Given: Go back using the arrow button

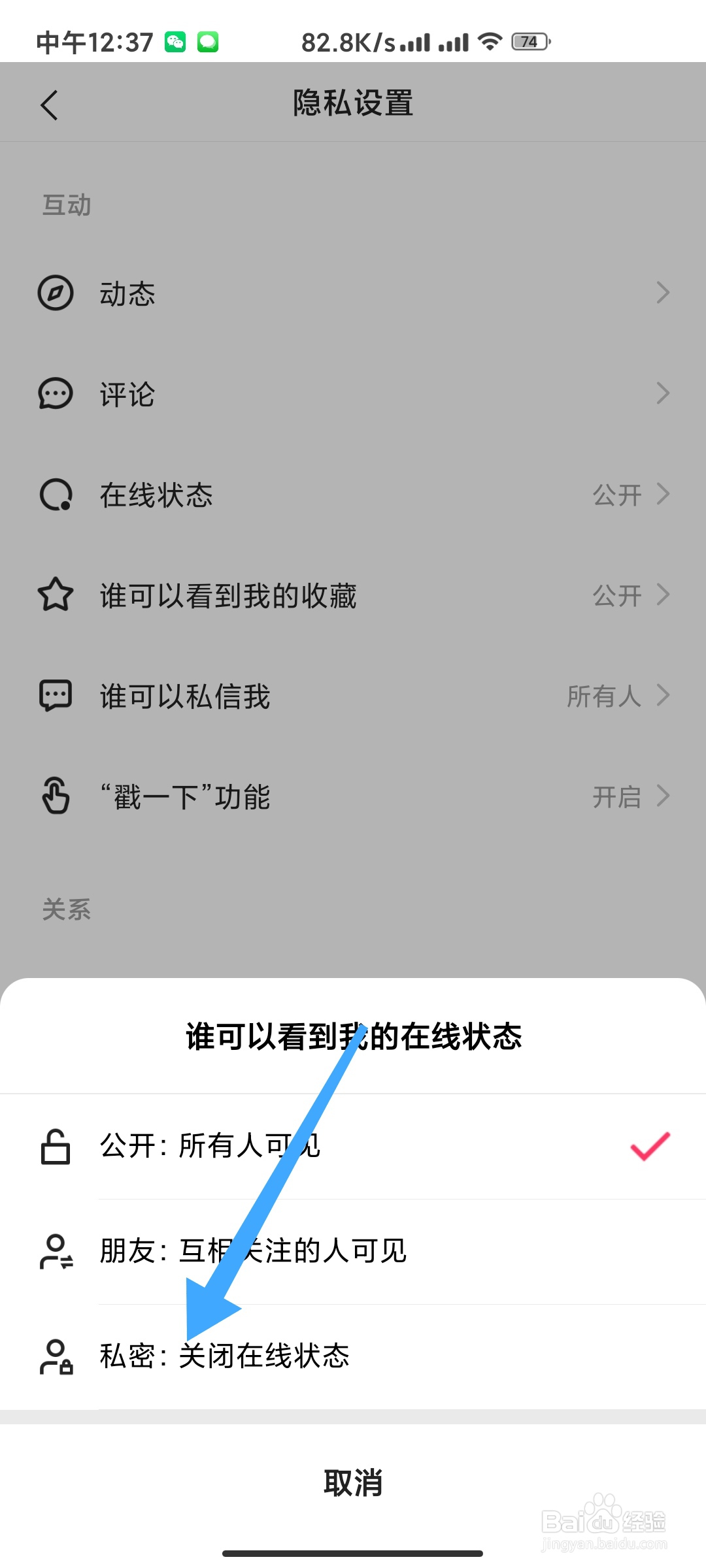Looking at the screenshot, I should tap(50, 103).
